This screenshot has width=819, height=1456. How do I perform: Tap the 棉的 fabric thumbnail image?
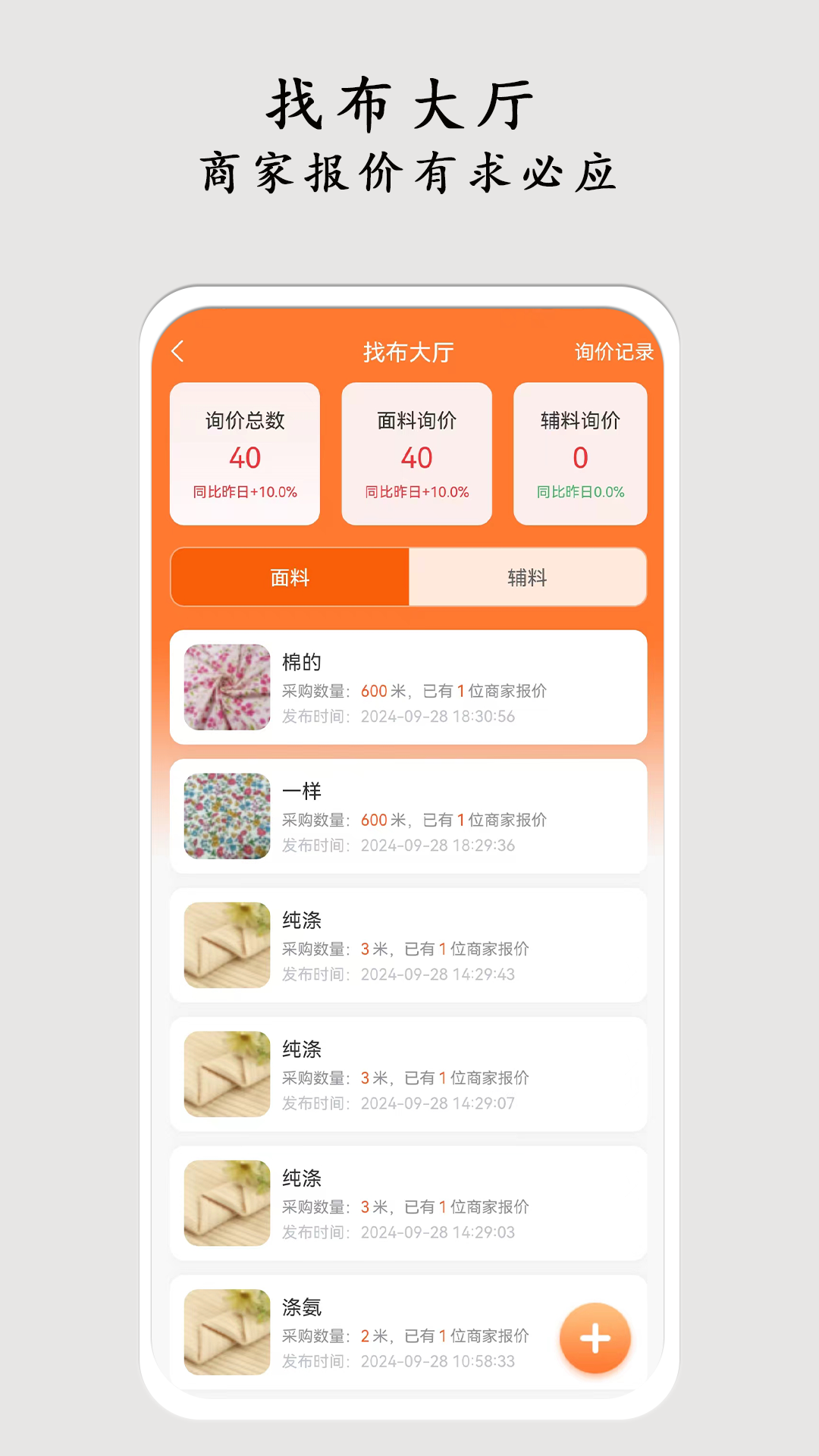click(226, 687)
